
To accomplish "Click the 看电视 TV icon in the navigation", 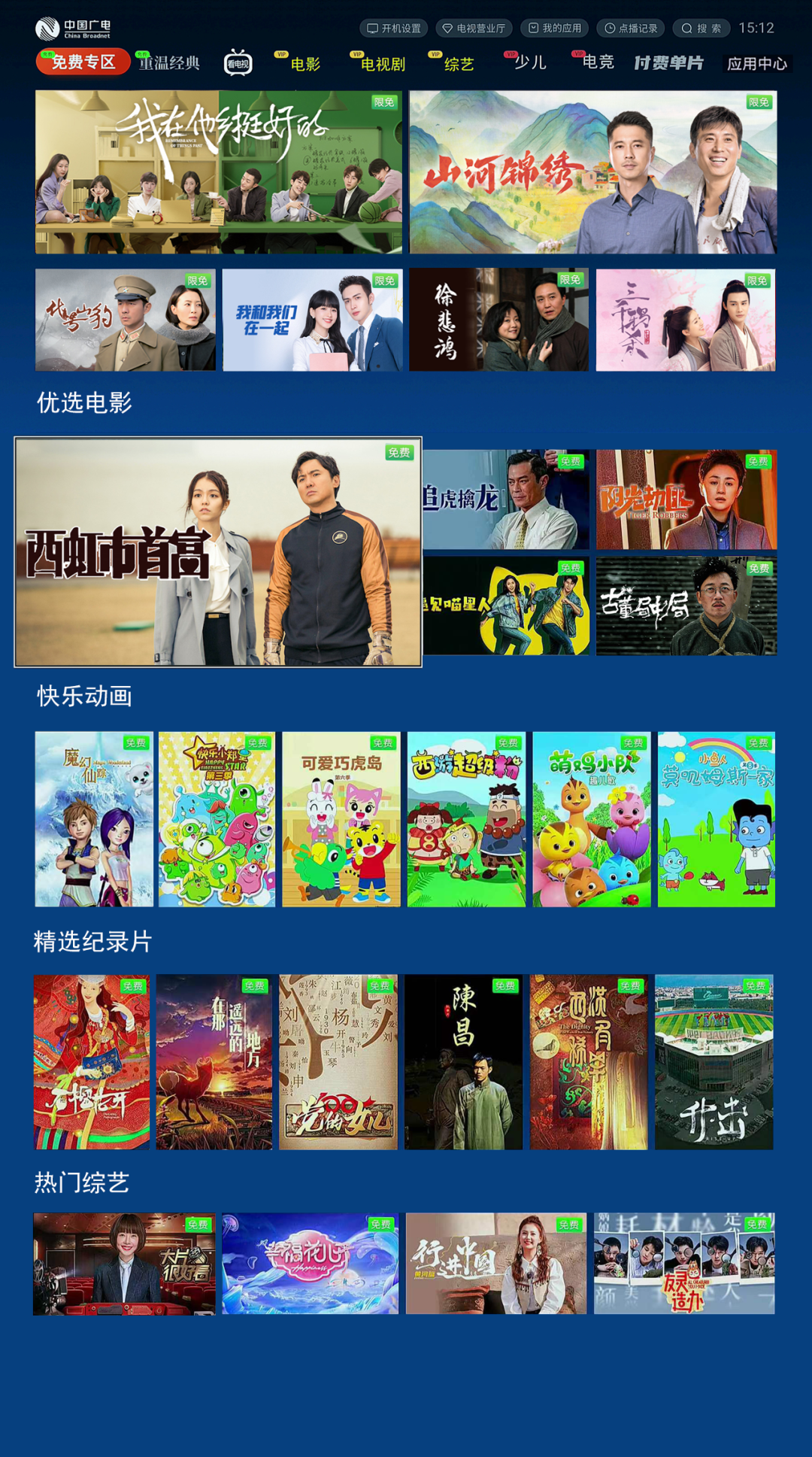I will click(239, 62).
